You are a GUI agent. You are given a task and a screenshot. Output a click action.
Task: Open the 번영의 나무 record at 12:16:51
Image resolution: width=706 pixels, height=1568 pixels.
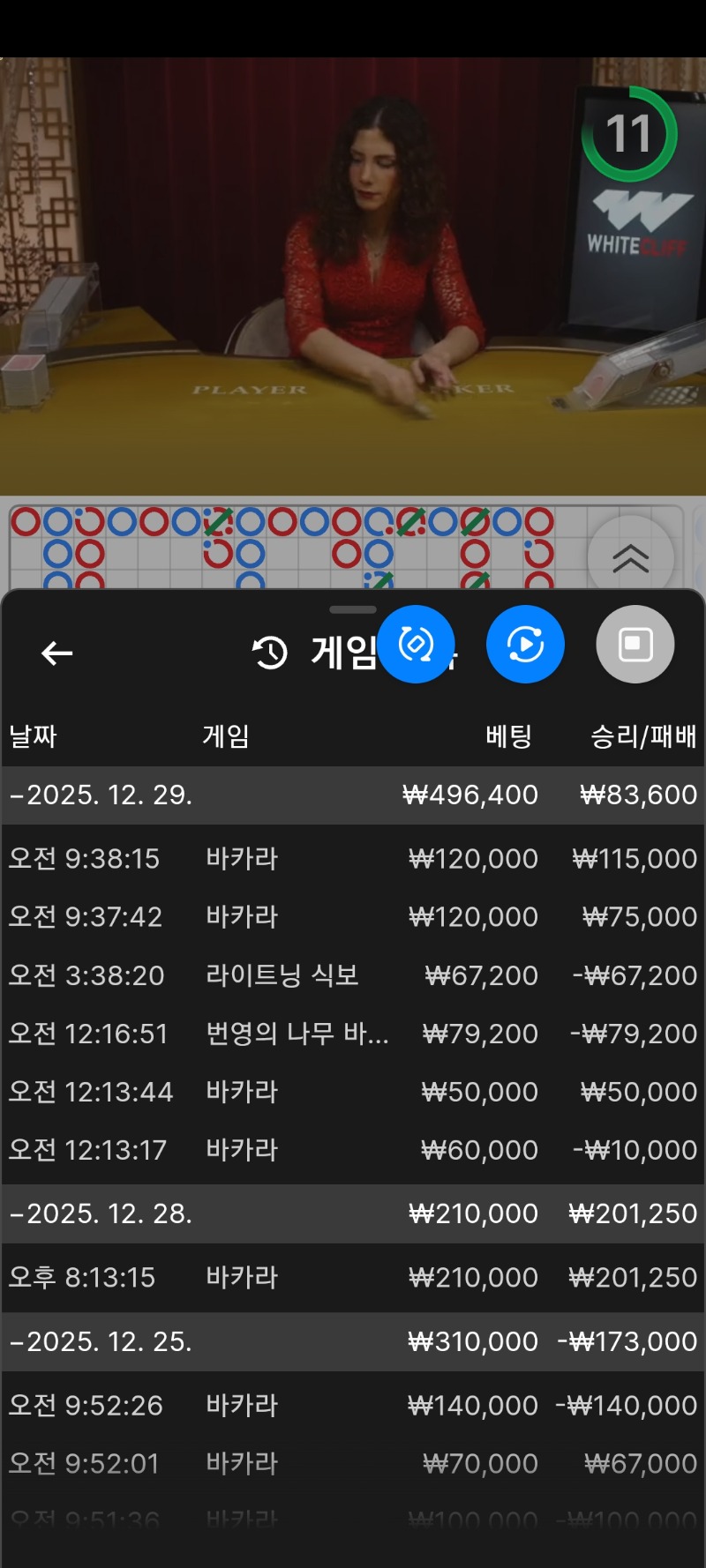(353, 1034)
